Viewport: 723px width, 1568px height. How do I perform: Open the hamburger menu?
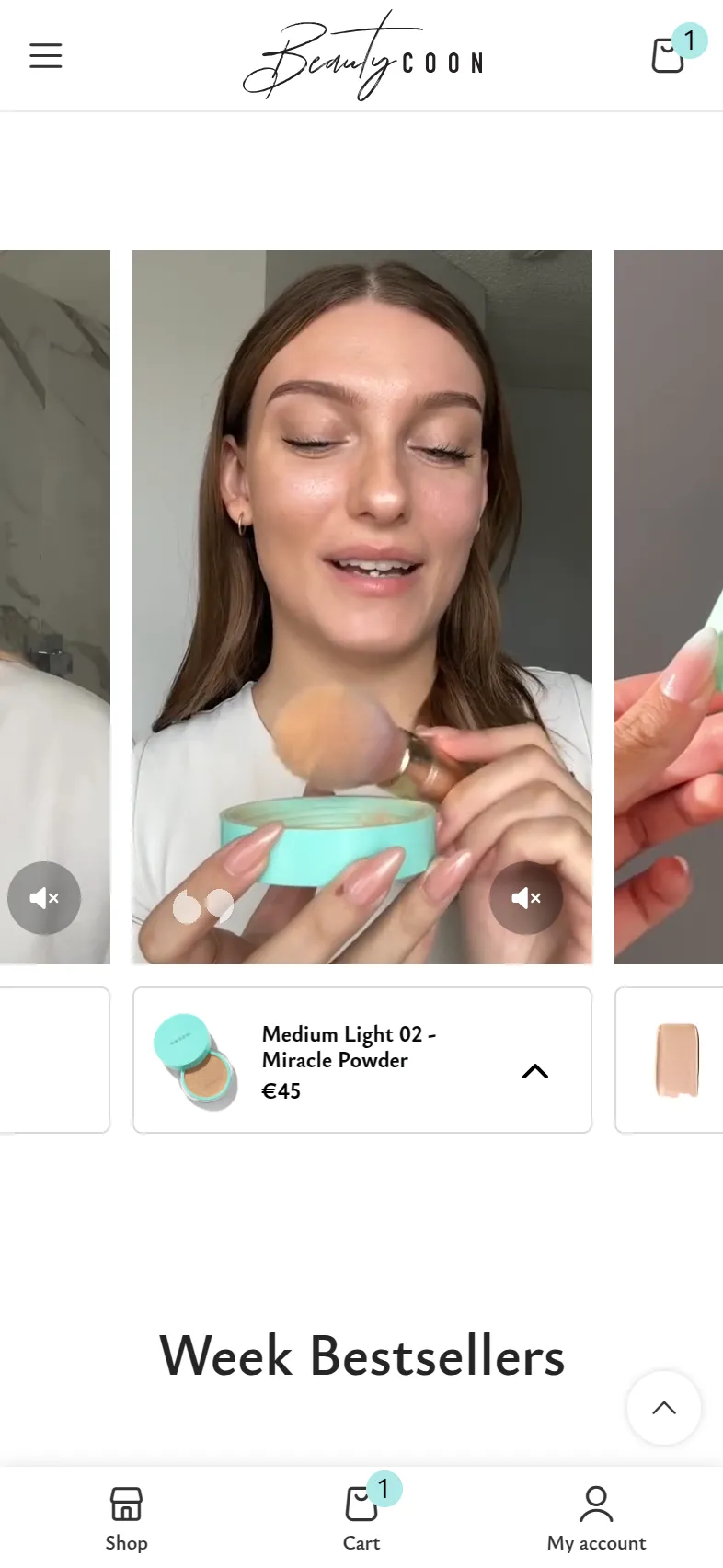[x=45, y=55]
